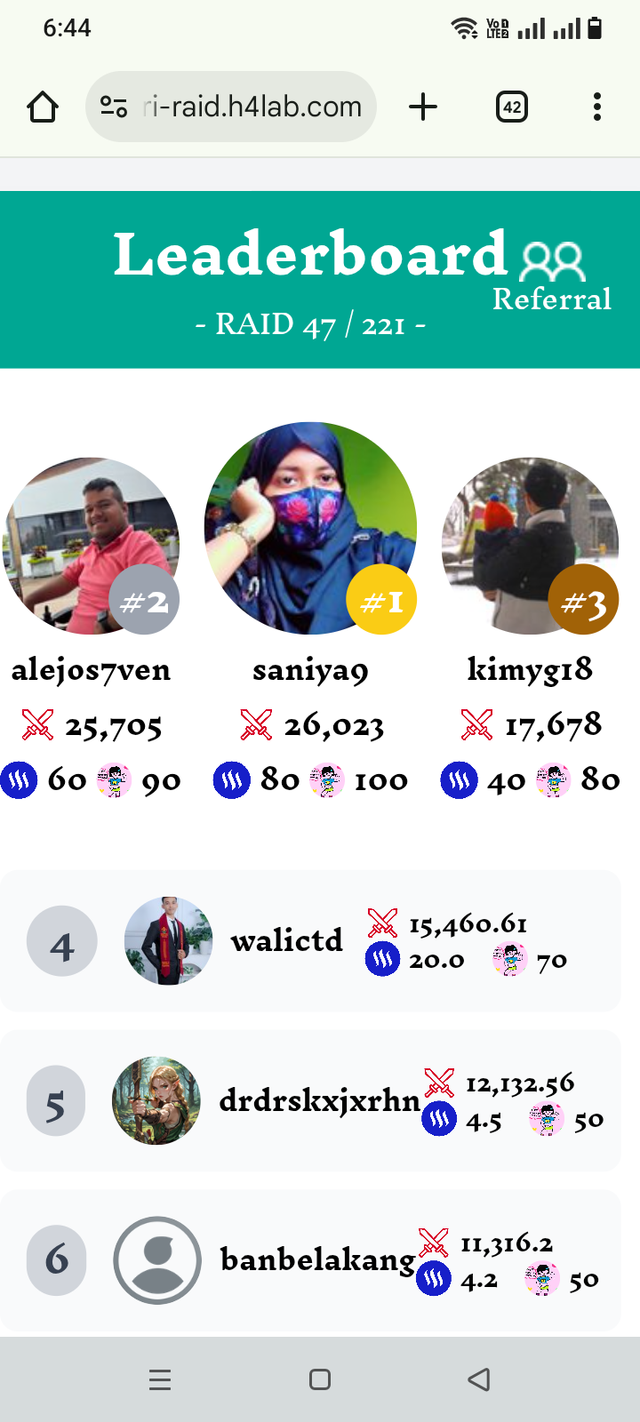
Task: Go back using the system back button
Action: (x=479, y=1380)
